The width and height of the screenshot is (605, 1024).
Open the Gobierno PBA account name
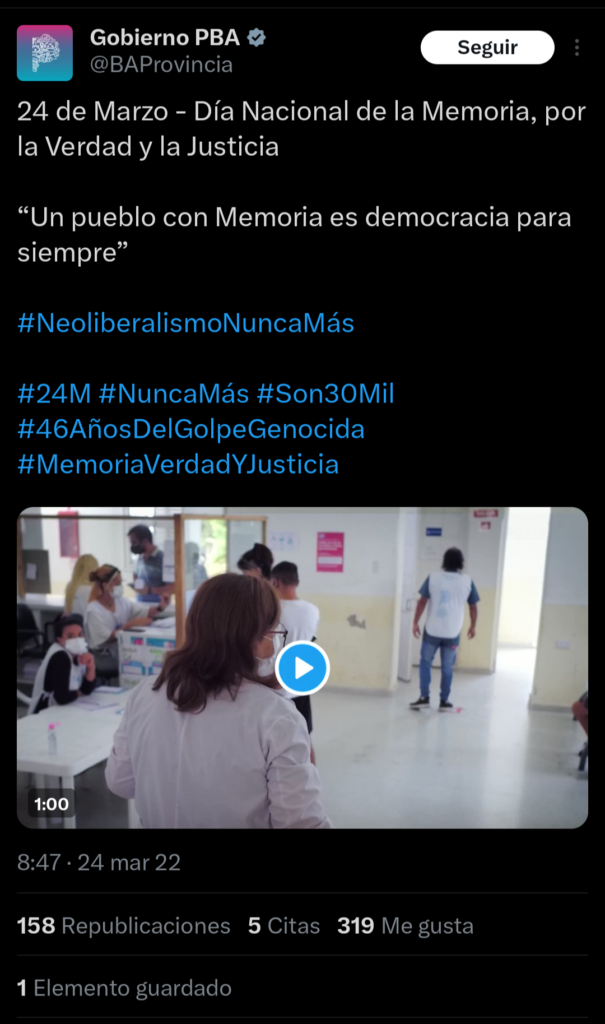(165, 38)
